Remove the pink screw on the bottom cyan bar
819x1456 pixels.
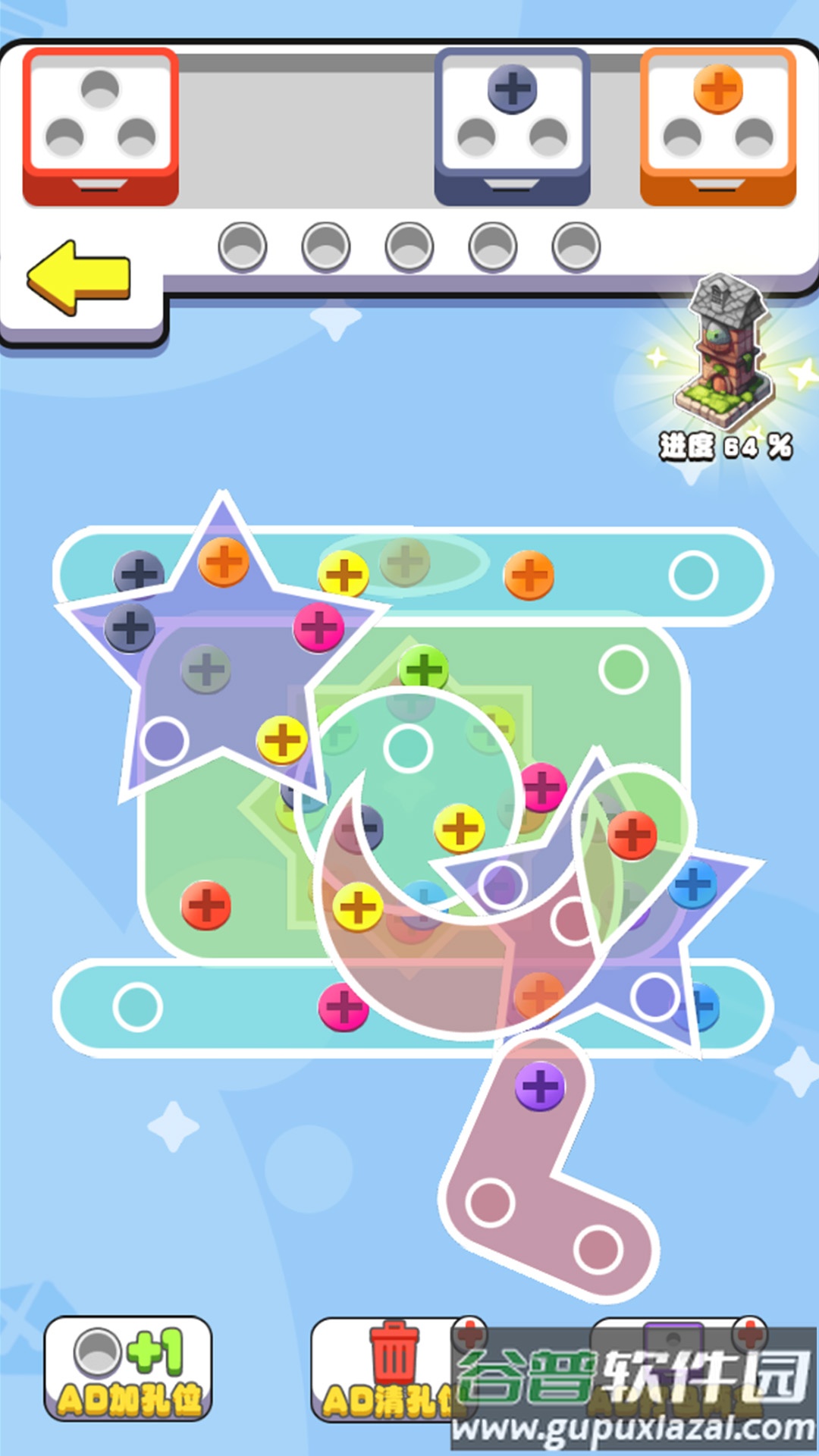343,1007
